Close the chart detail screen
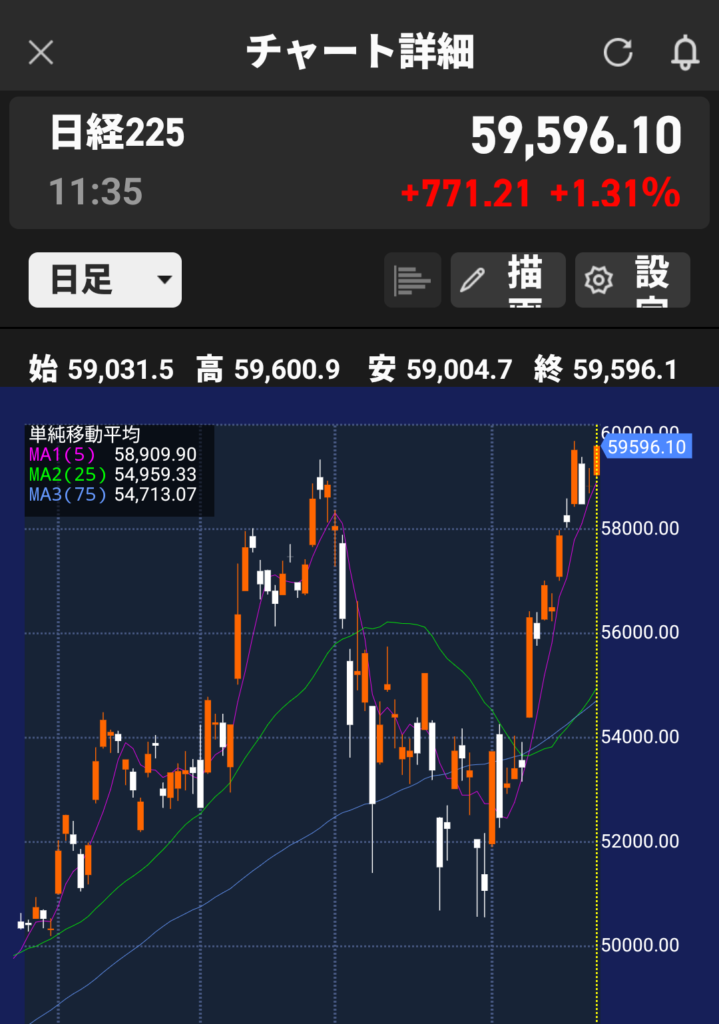The image size is (719, 1024). (x=41, y=52)
